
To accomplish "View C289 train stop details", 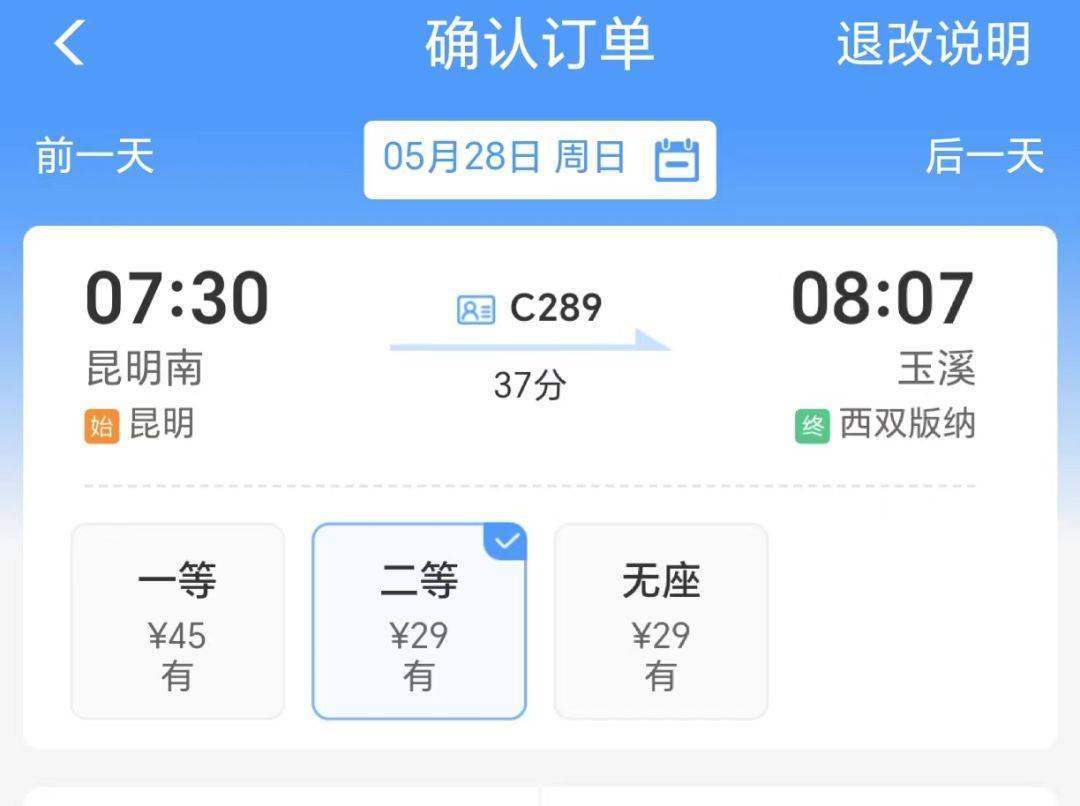I will (x=530, y=309).
